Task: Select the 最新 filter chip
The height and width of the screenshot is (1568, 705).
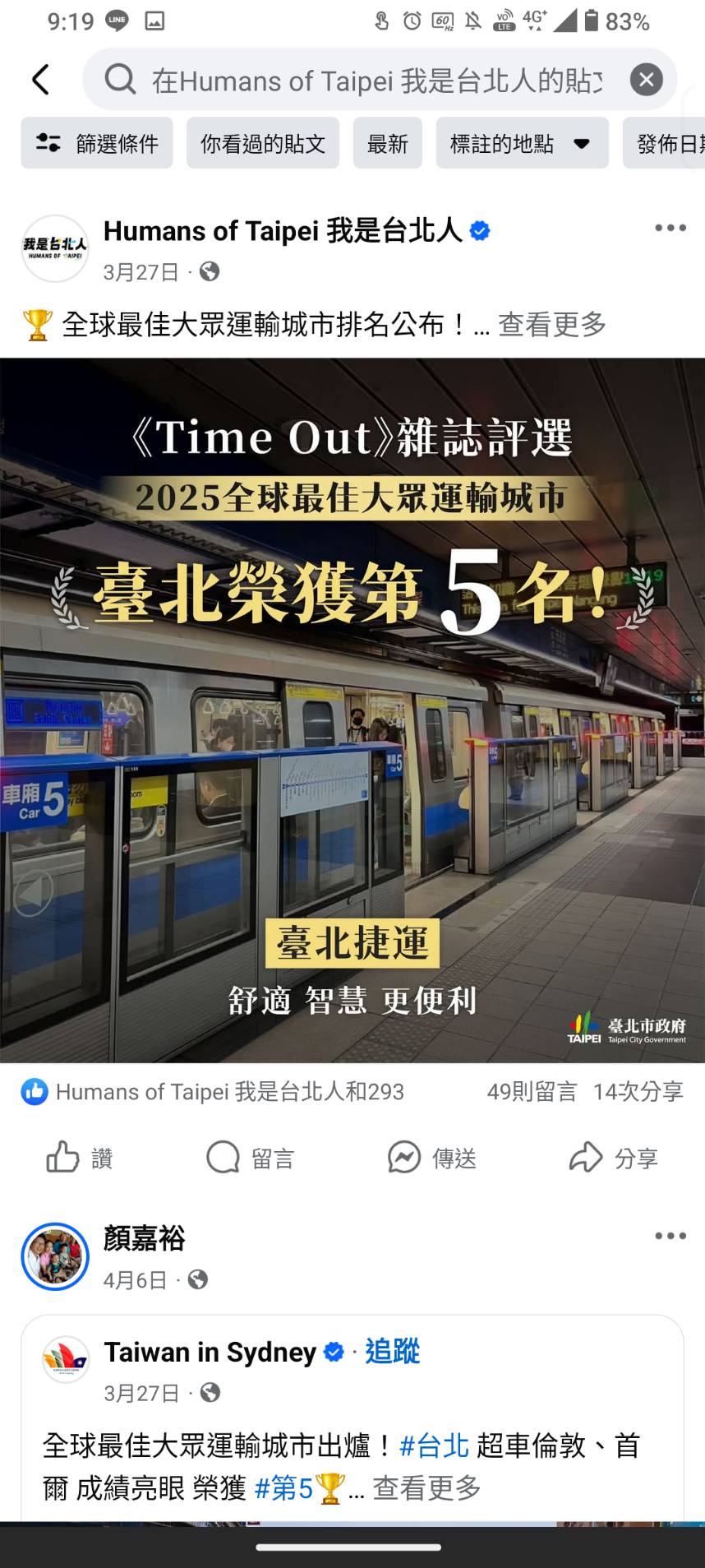Action: click(x=387, y=143)
